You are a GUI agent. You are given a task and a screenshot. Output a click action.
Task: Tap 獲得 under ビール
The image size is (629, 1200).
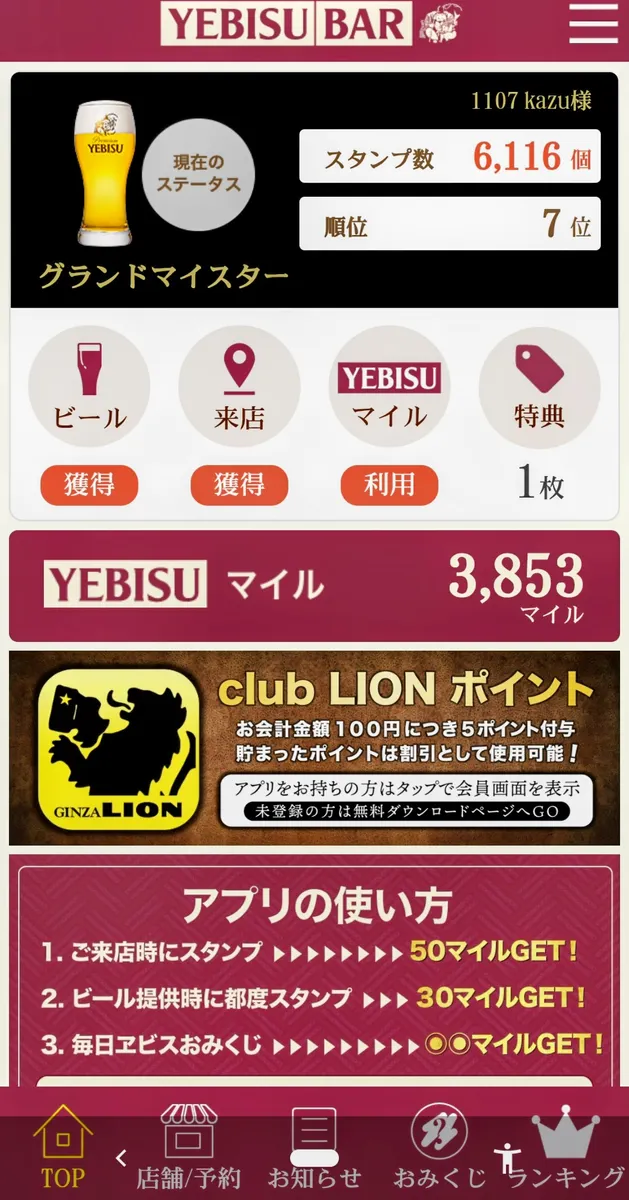pos(89,485)
